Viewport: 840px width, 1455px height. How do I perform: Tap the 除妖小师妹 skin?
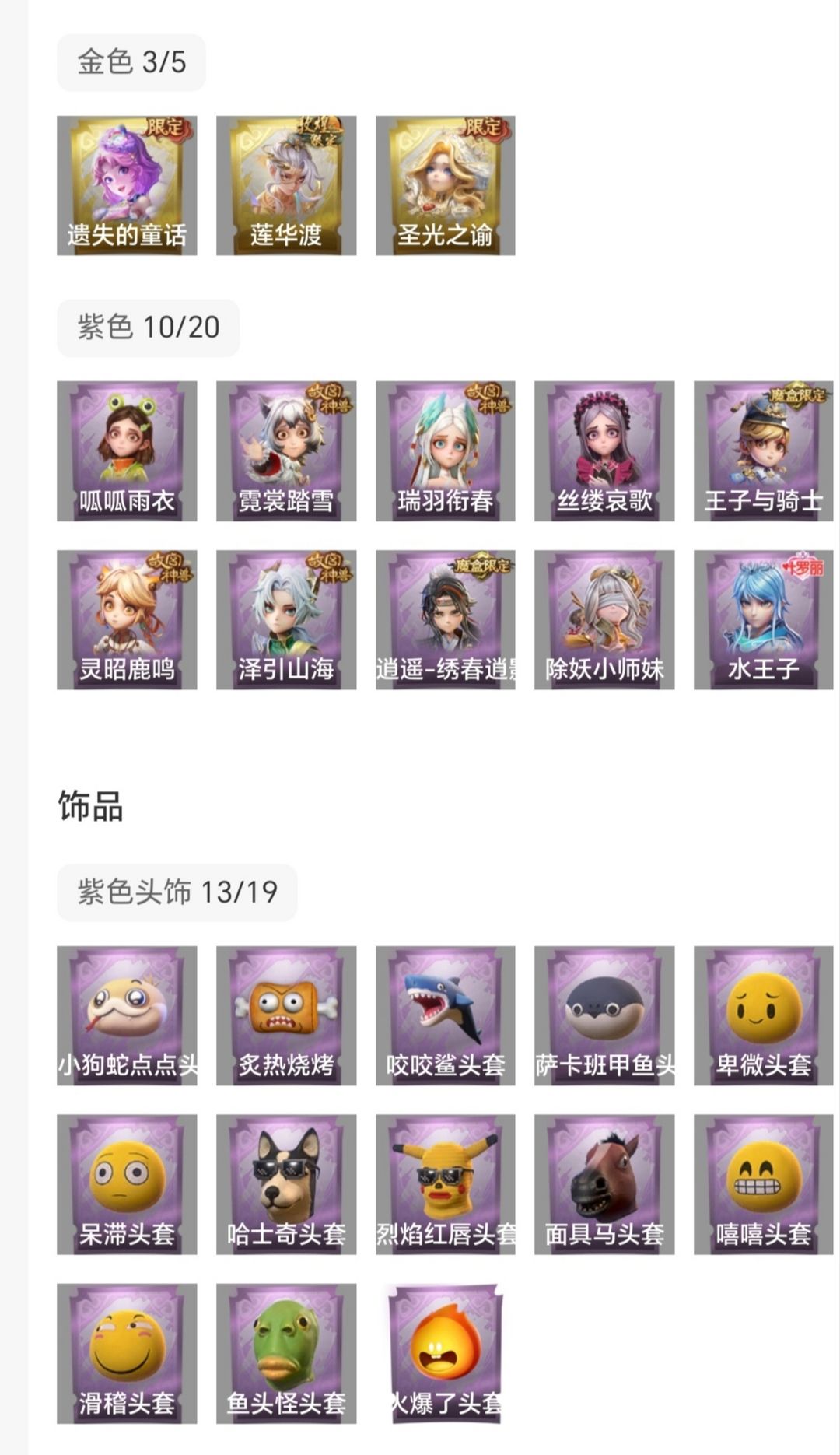(x=604, y=620)
